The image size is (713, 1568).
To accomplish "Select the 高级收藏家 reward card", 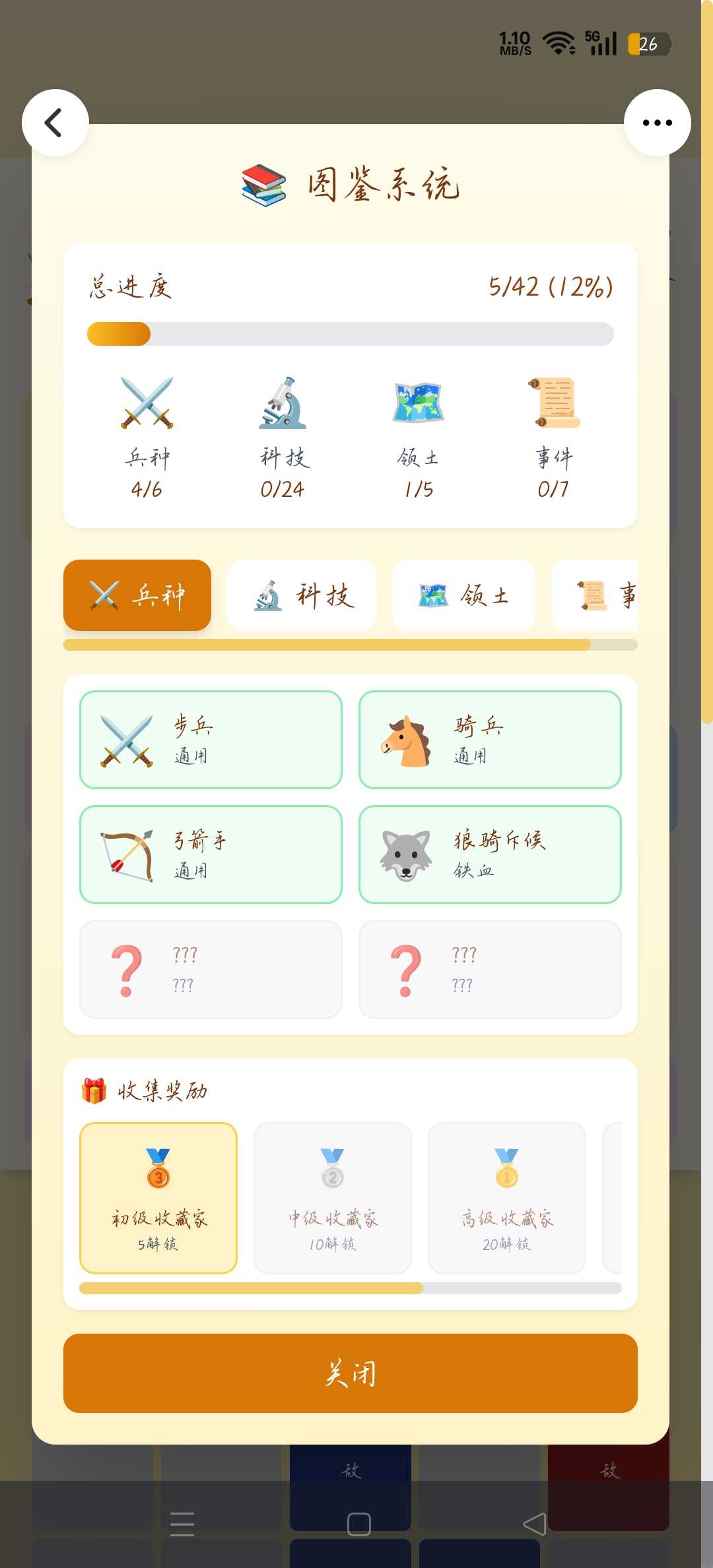I will (507, 1198).
